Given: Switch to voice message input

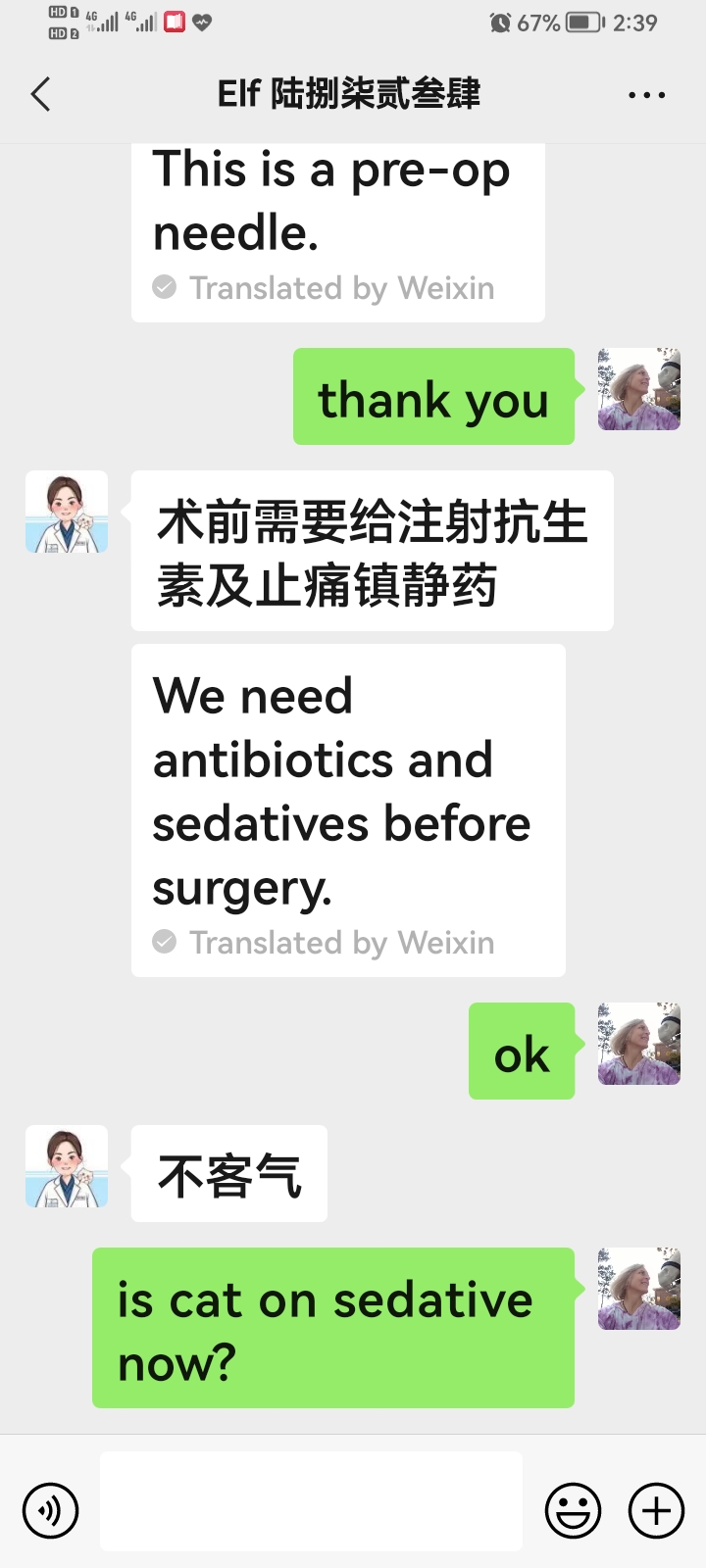Looking at the screenshot, I should (50, 1510).
